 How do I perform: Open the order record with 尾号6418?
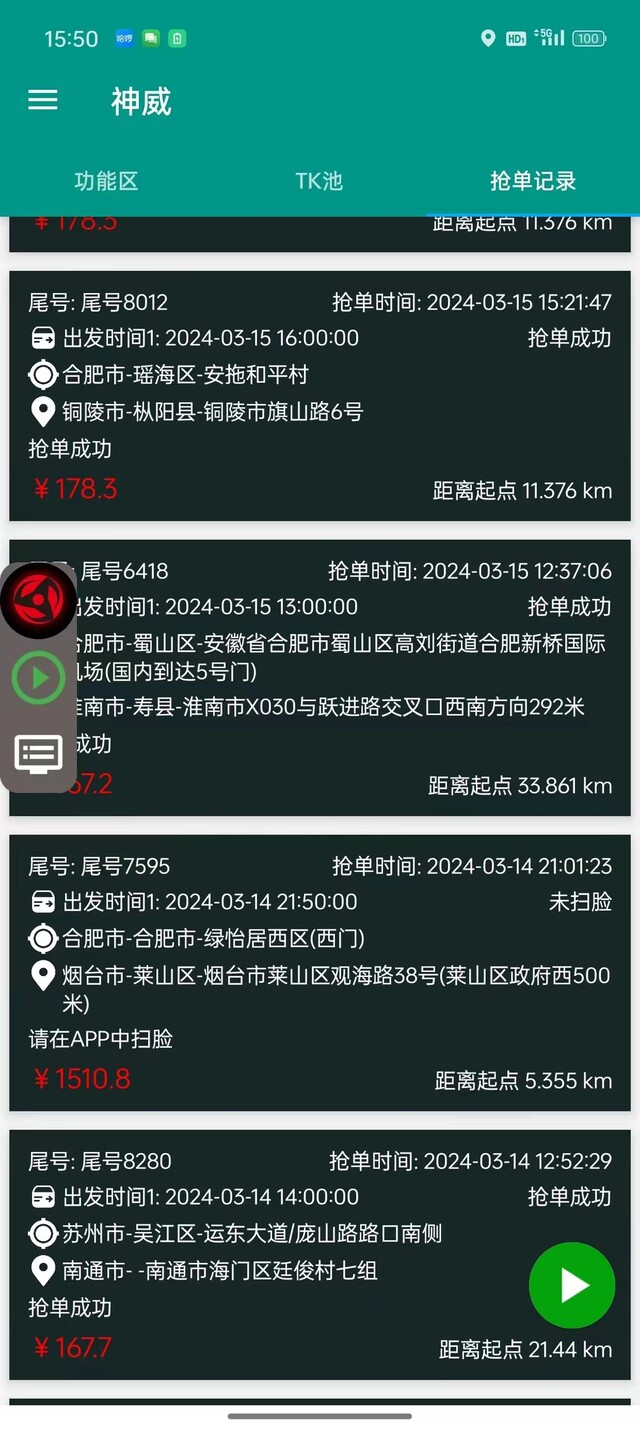320,678
